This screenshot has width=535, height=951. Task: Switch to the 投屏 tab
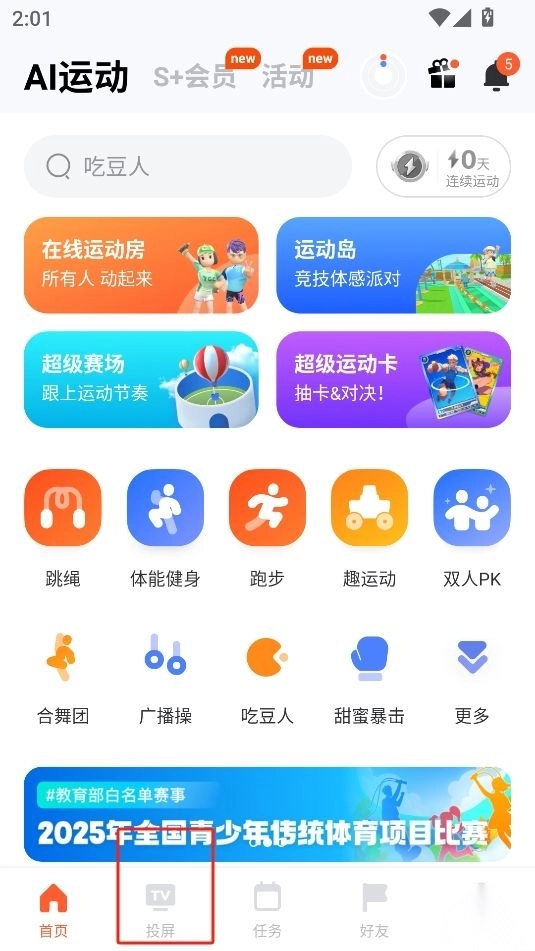[x=160, y=912]
